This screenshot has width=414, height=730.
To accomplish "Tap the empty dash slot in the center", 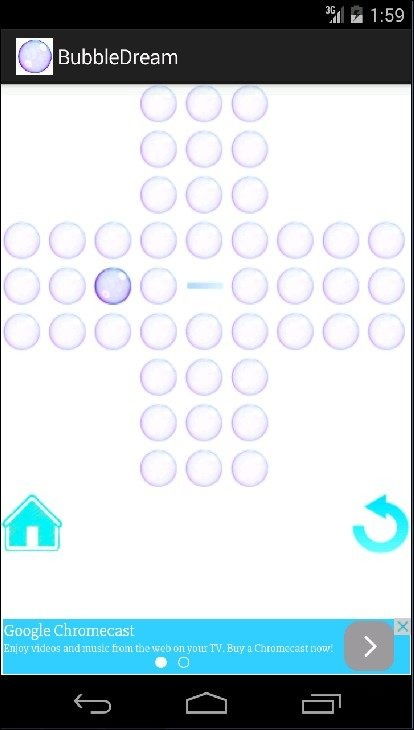I will tap(205, 285).
